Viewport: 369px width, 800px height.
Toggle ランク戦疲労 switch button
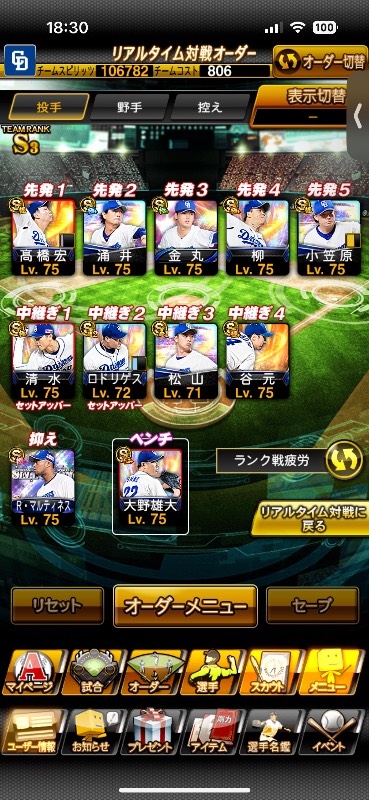click(x=345, y=459)
